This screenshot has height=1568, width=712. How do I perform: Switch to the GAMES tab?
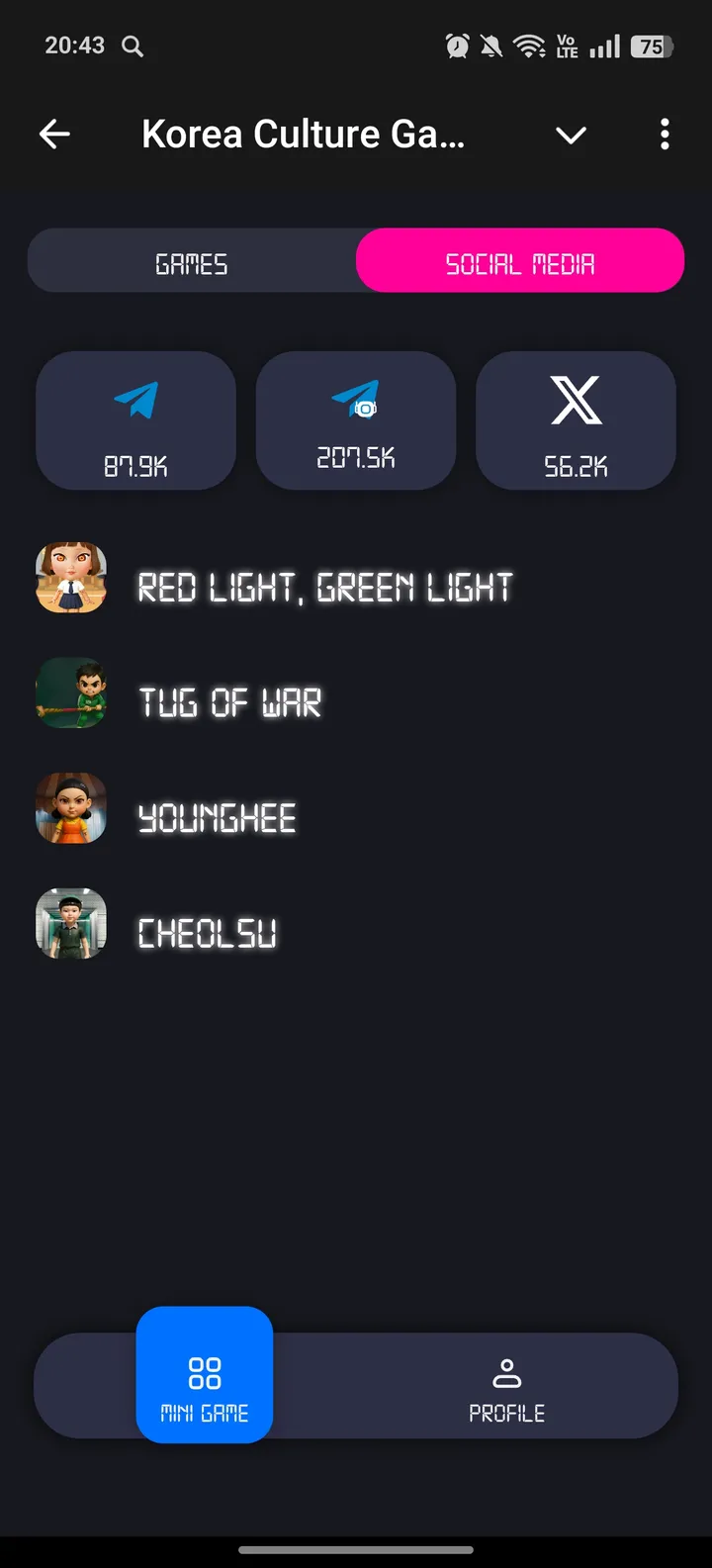pyautogui.click(x=192, y=260)
